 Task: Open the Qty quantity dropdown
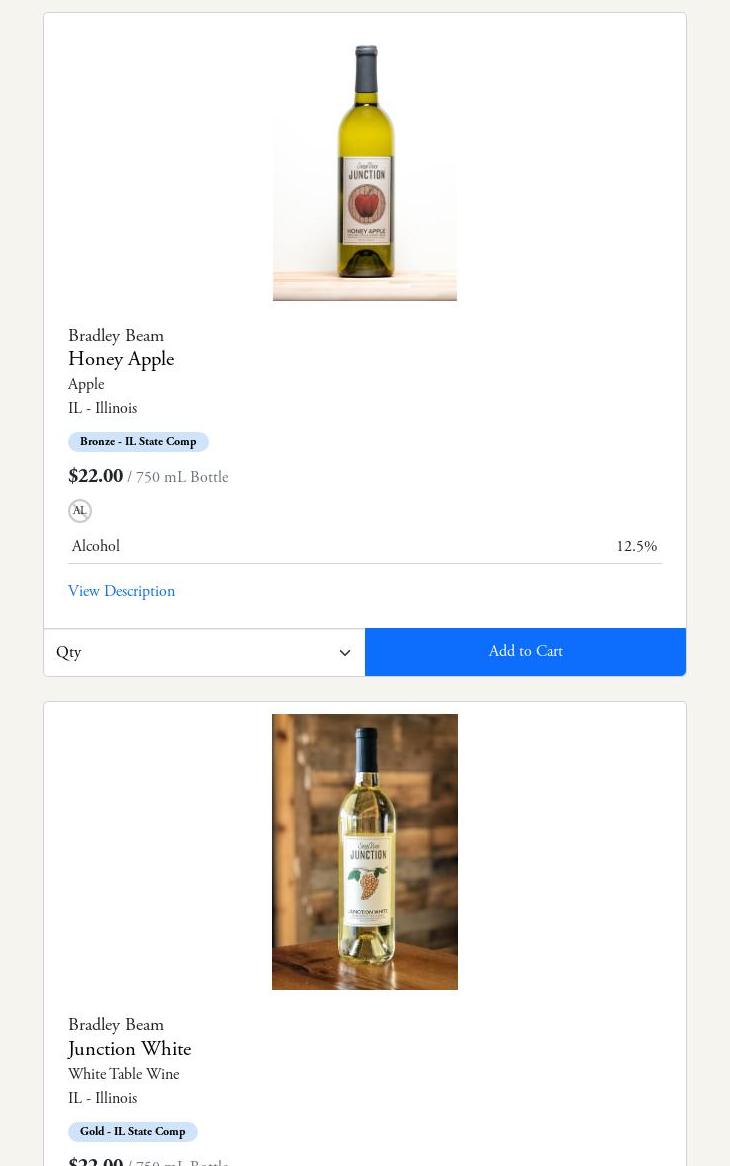pyautogui.click(x=204, y=652)
